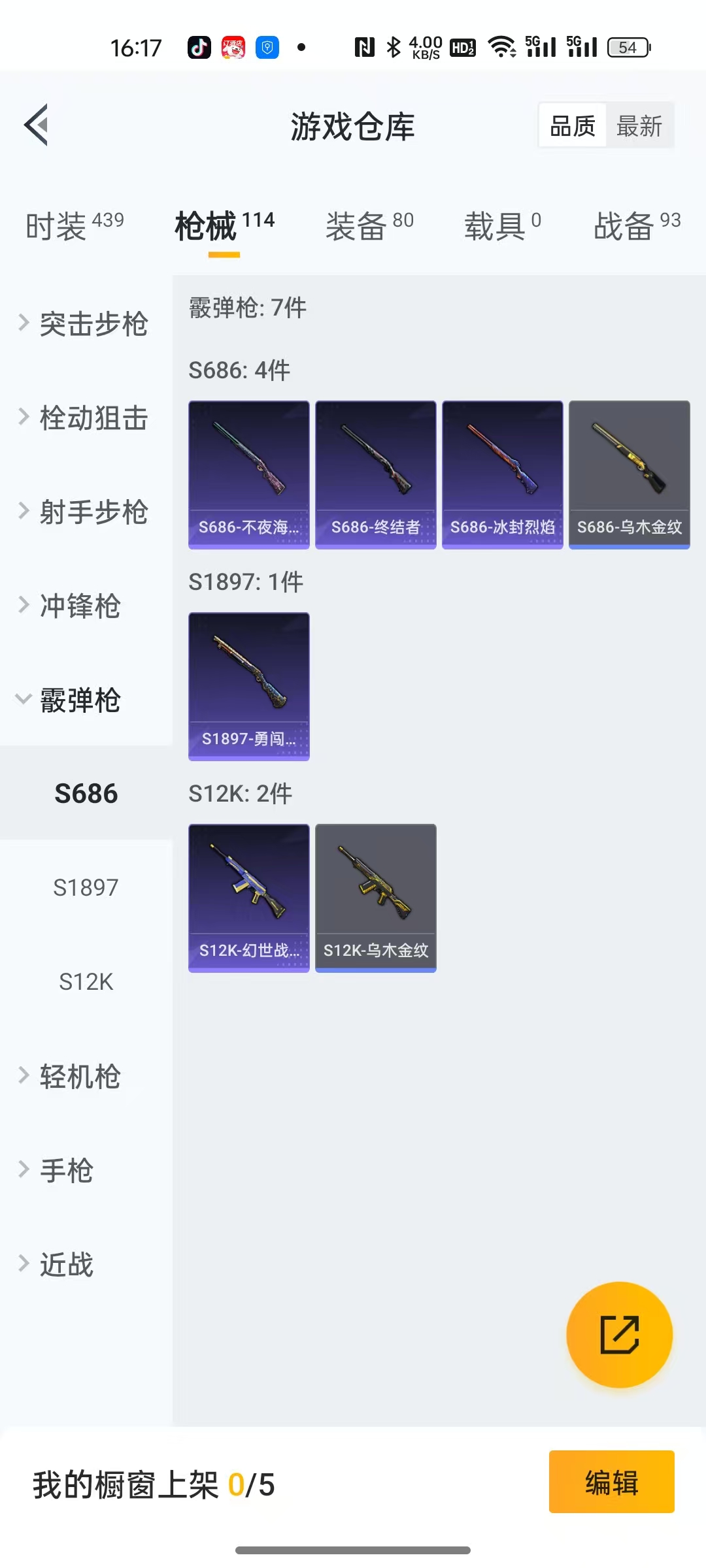Switch to the 战备 tab
Image resolution: width=706 pixels, height=1568 pixels.
click(637, 226)
